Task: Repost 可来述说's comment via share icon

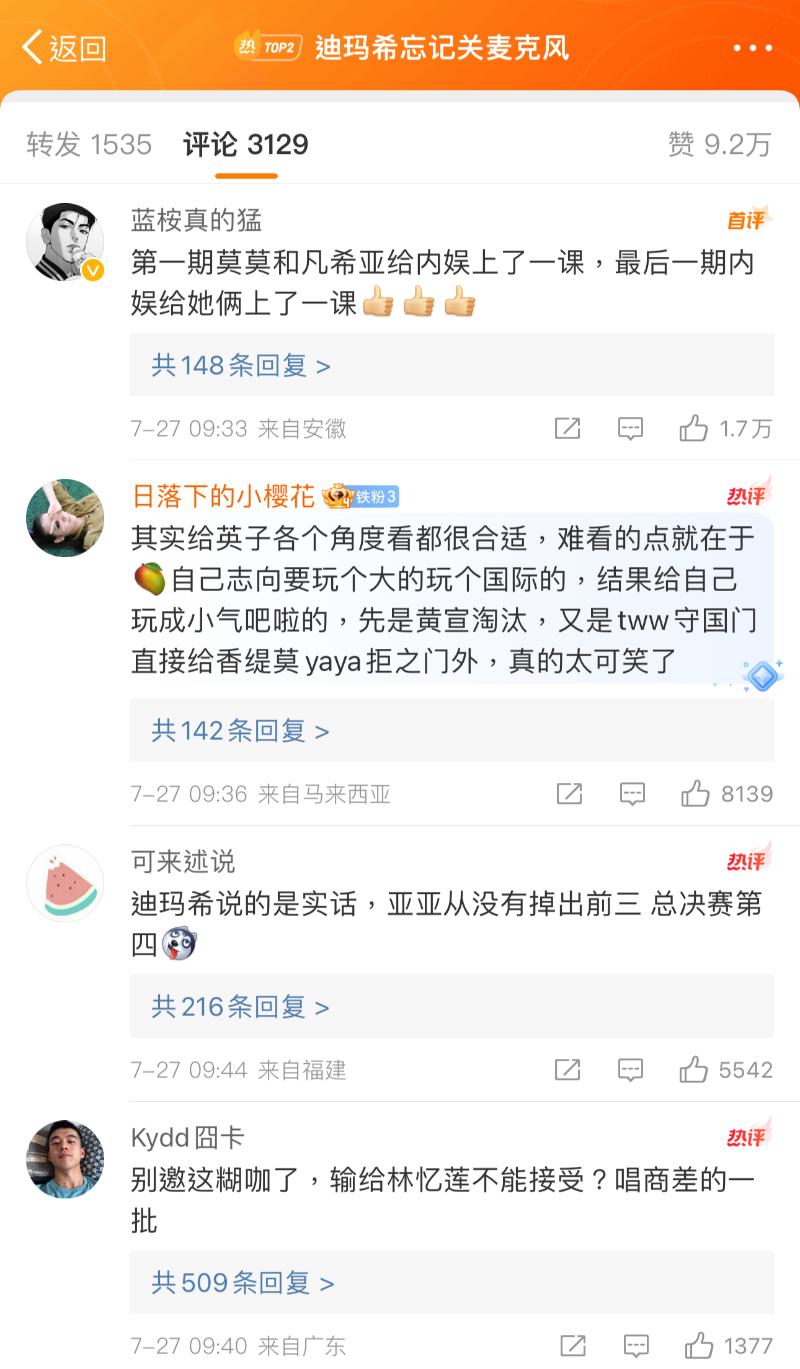Action: tap(567, 1070)
